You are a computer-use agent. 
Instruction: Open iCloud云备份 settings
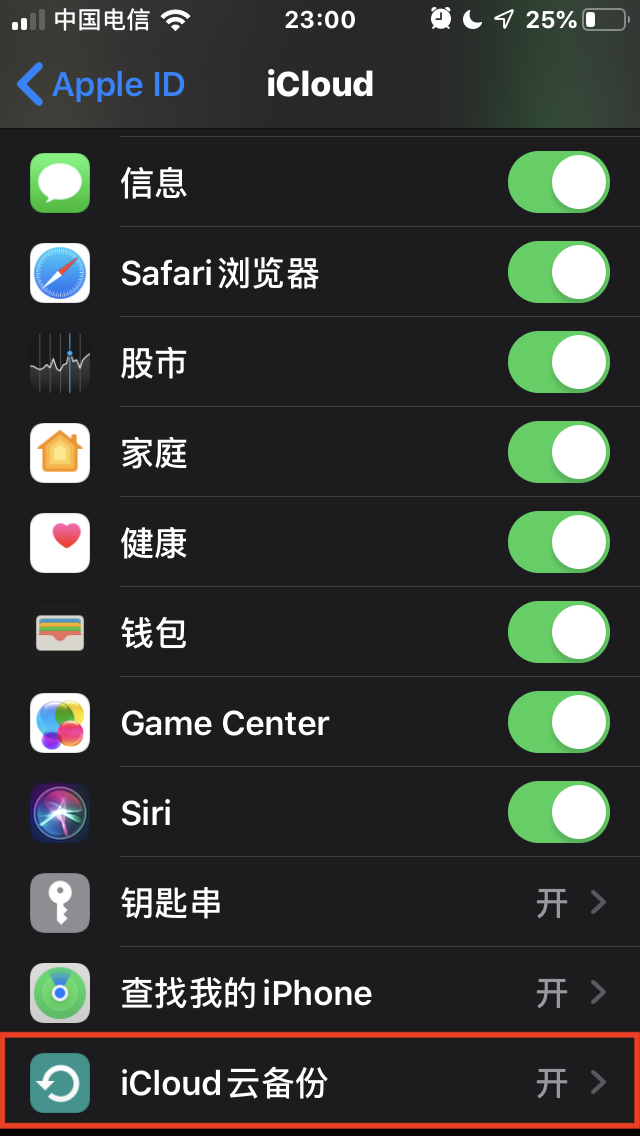click(x=320, y=1083)
